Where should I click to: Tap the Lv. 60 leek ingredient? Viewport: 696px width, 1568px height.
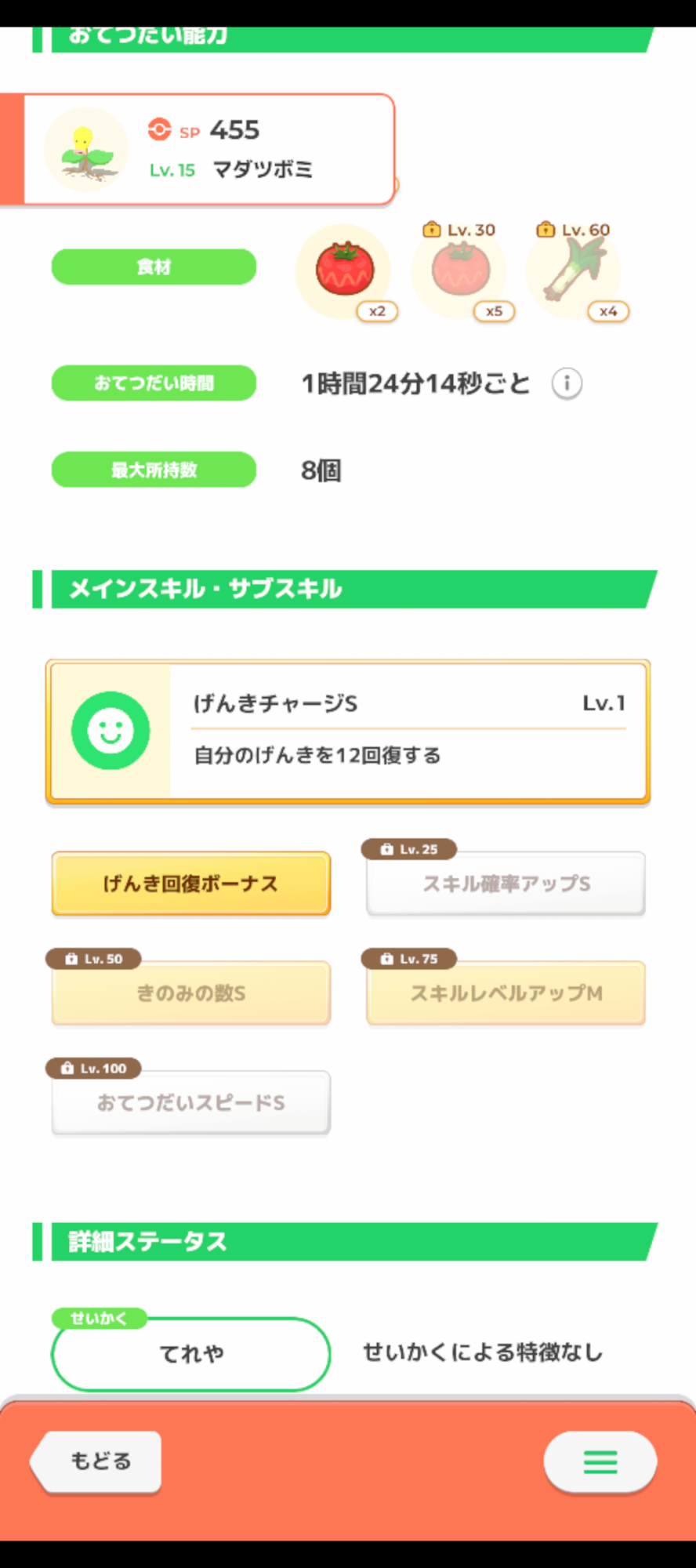[x=575, y=271]
